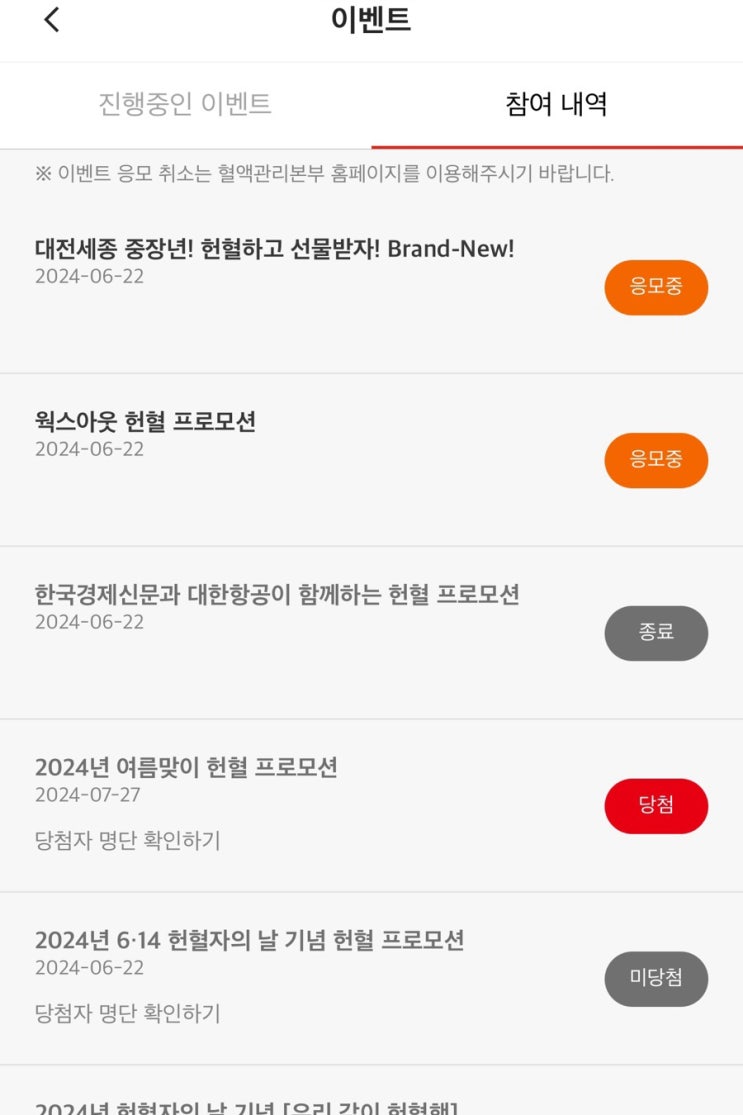Open the 대전세종 중장년 헌혈 이벤트 row

(x=371, y=287)
